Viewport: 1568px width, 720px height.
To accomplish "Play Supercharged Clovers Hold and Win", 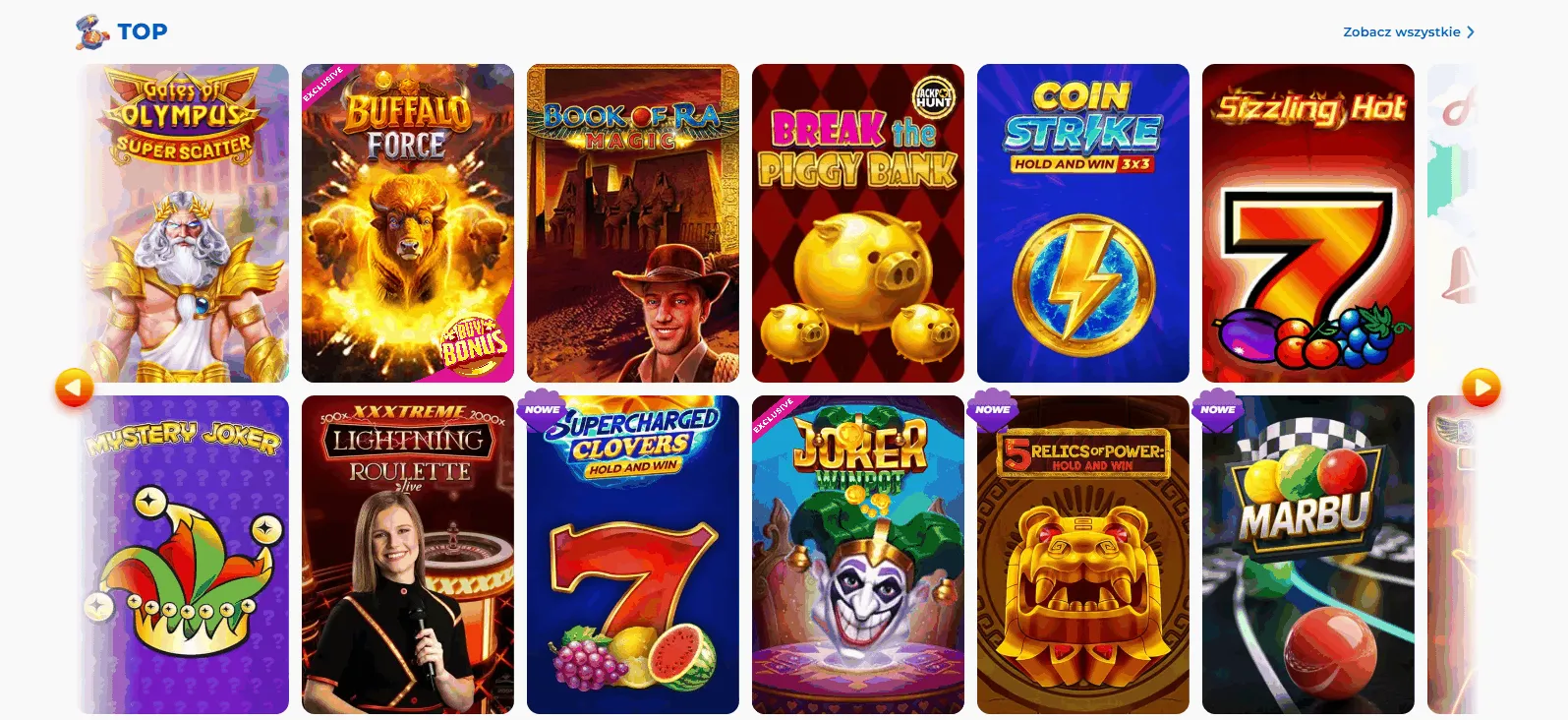I will [632, 555].
